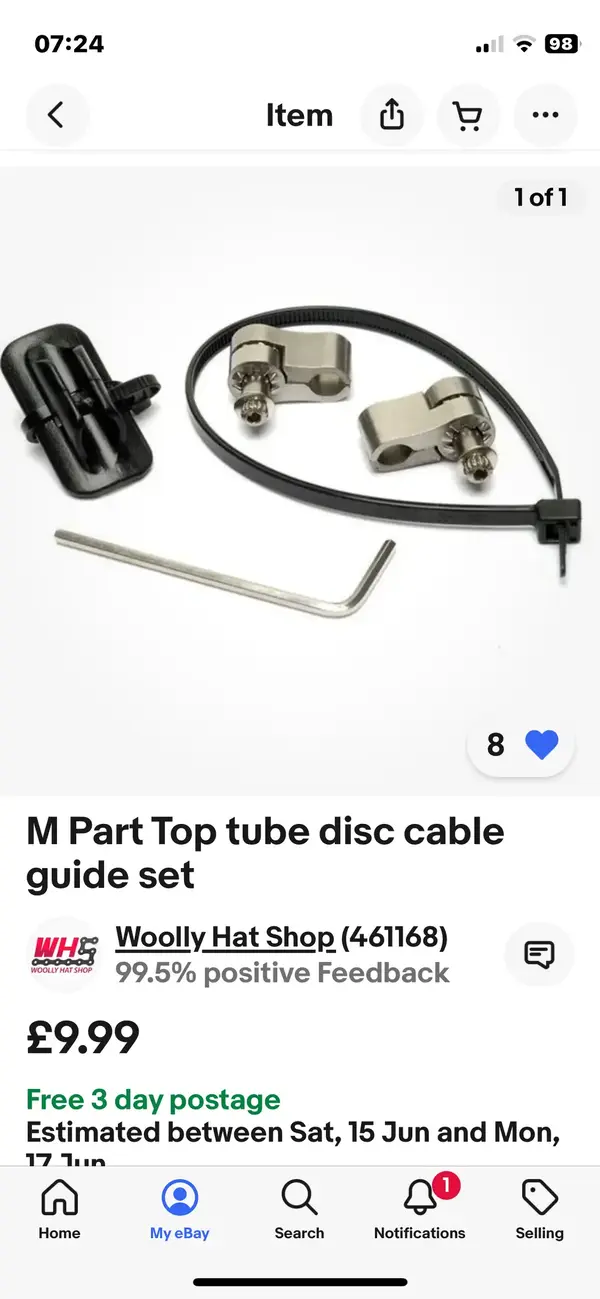Share this item listing

392,116
